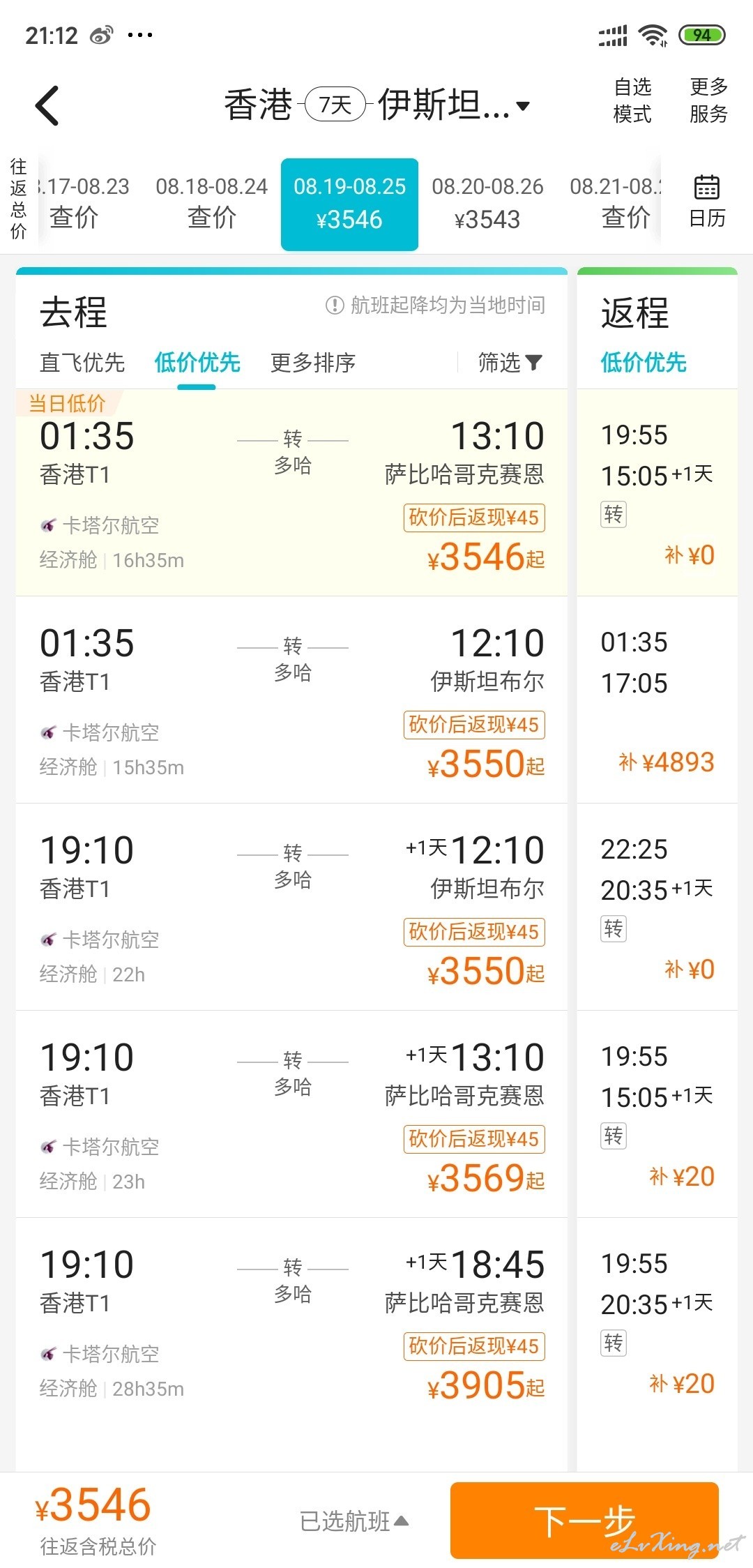Choose the 01:35 flight arriving 伊斯坦布尔 12:10
This screenshot has width=753, height=1568.
291,700
